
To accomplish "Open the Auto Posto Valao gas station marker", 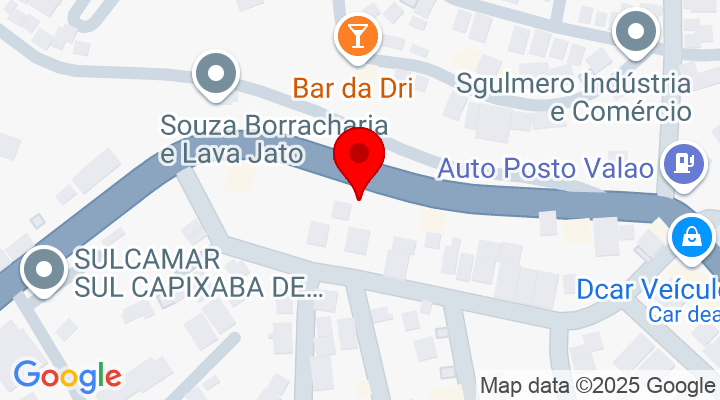I will point(684,161).
